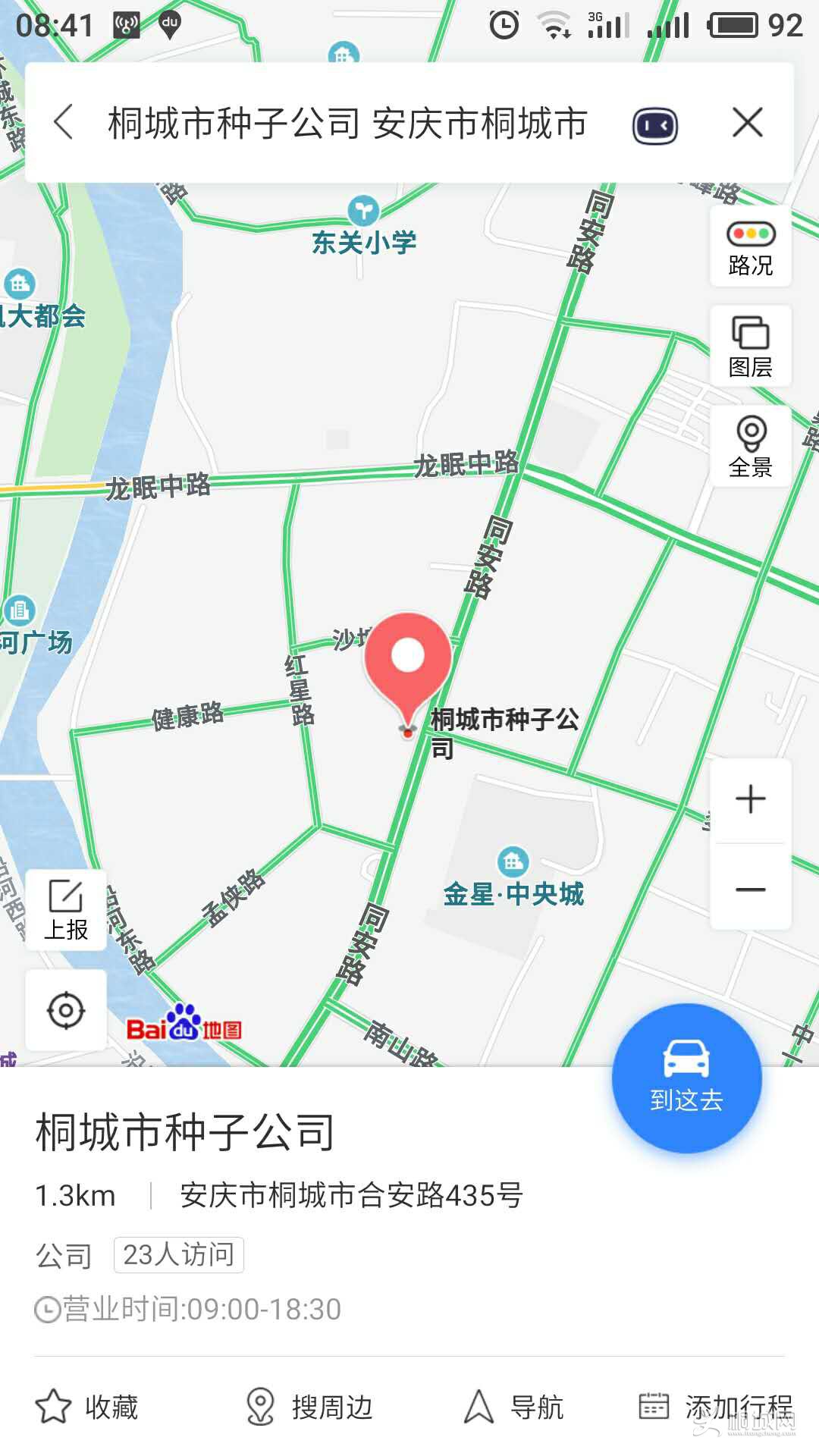Tap the search box showing 桐城市种子公司

347,124
